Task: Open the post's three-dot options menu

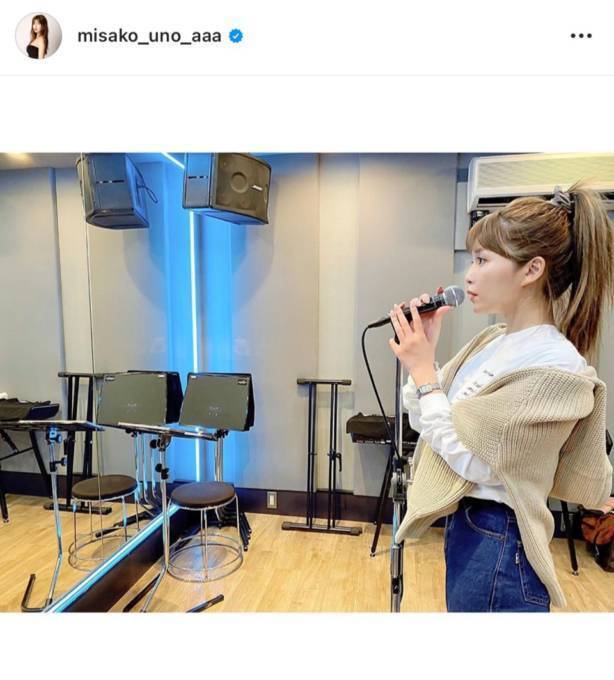Action: tap(581, 36)
